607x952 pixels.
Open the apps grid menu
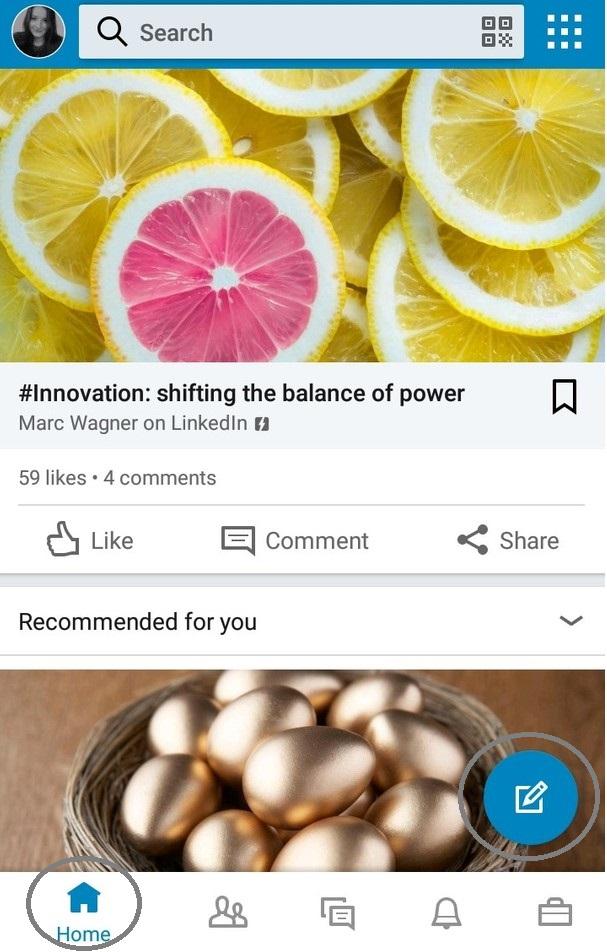point(564,32)
